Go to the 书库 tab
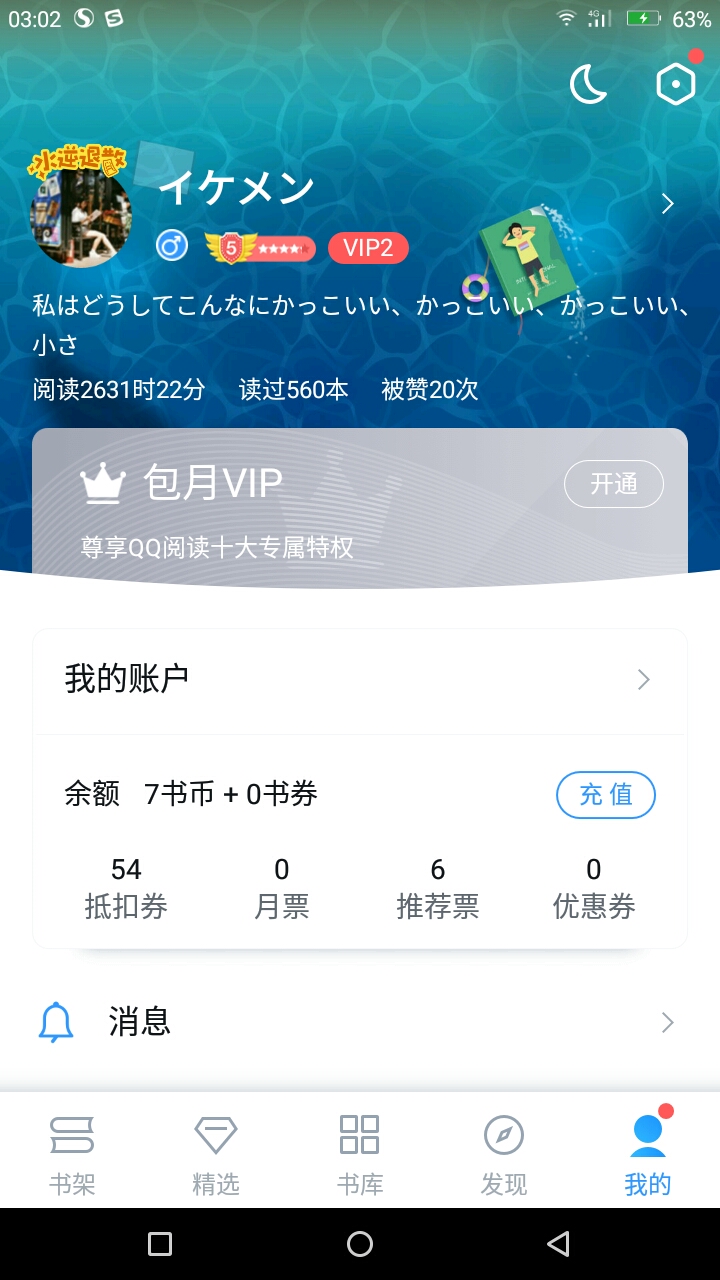 tap(360, 1155)
